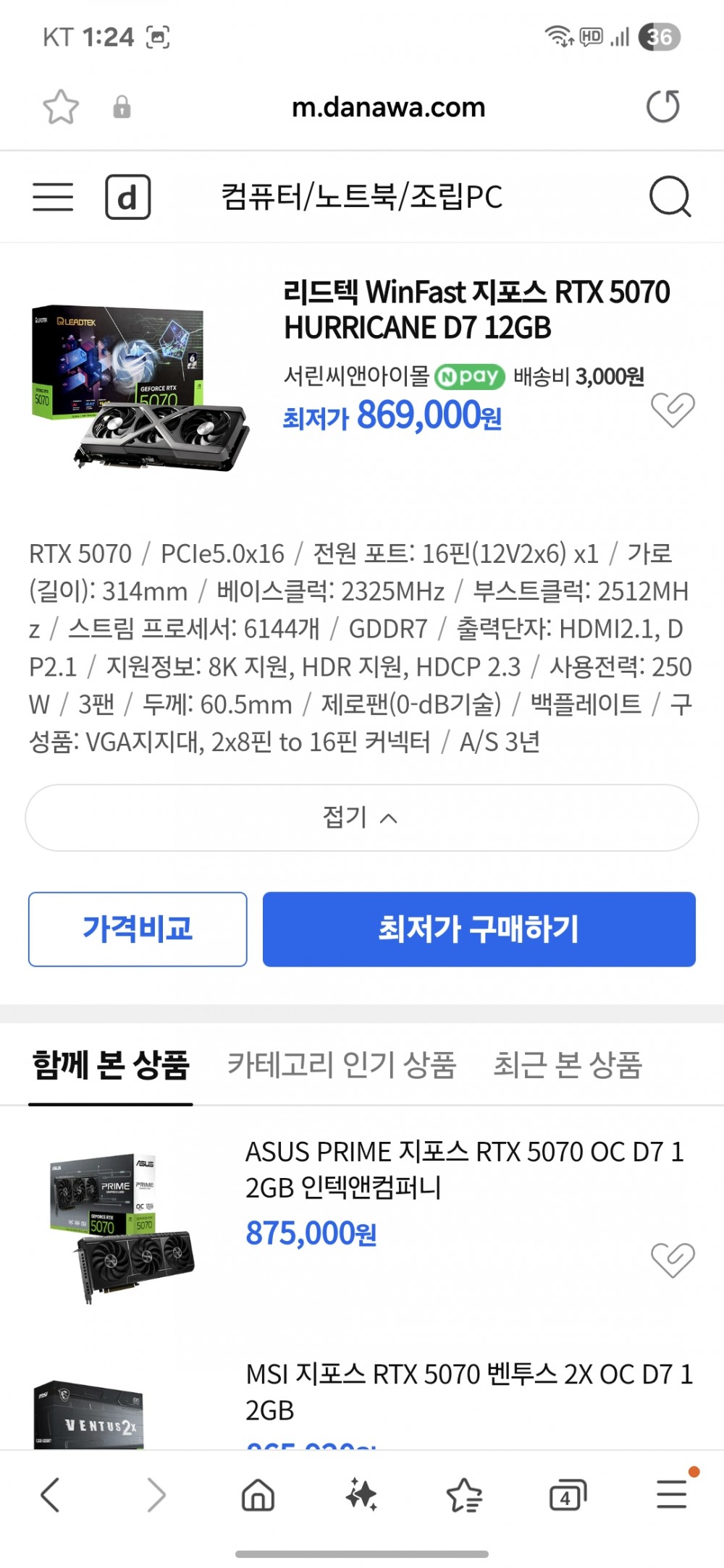Open the MSI RTX 5070 벤투스 2X product
Screen dimensions: 724x1568
(468, 1391)
